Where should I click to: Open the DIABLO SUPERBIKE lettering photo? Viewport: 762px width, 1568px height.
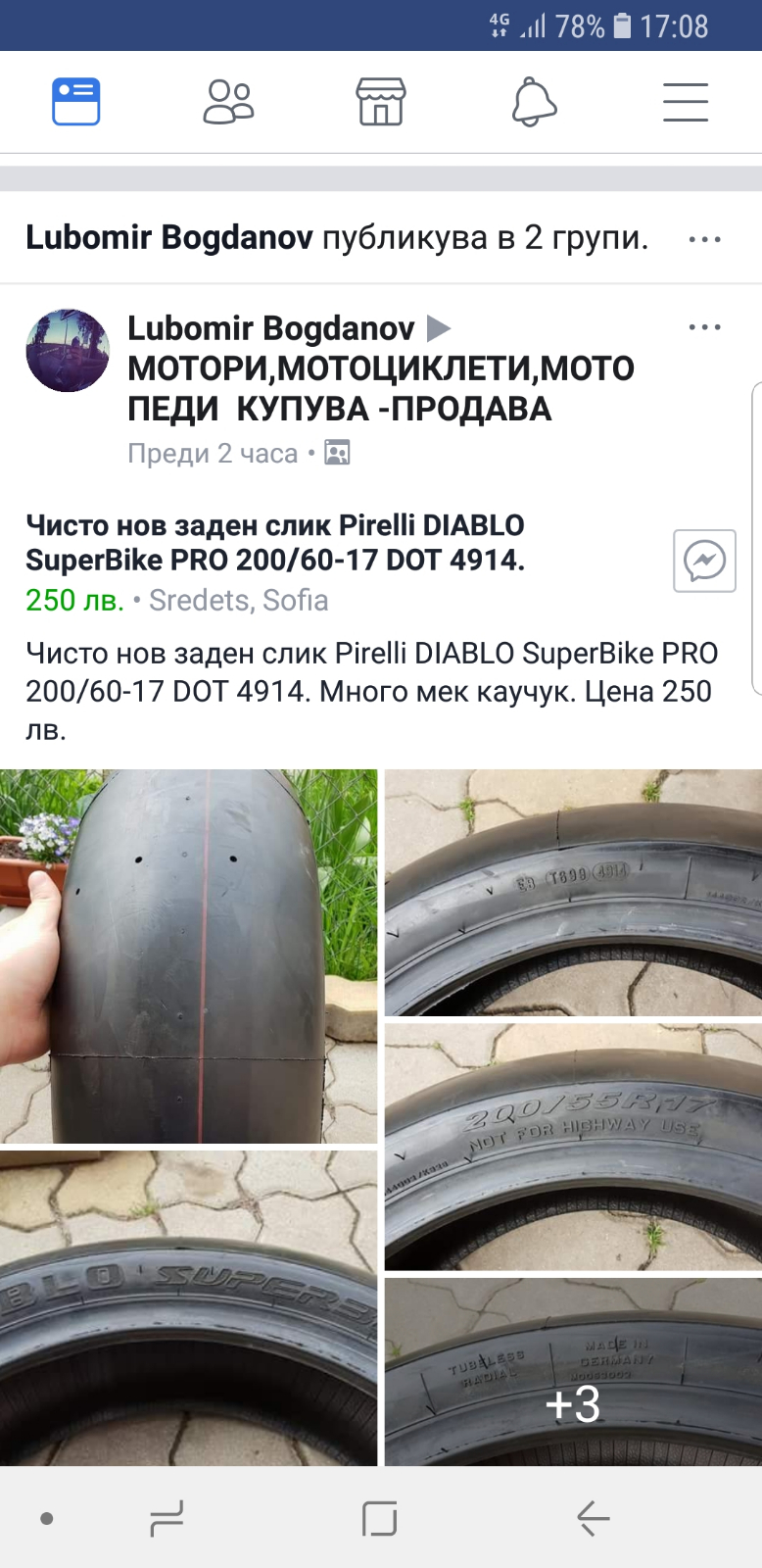[188, 1308]
